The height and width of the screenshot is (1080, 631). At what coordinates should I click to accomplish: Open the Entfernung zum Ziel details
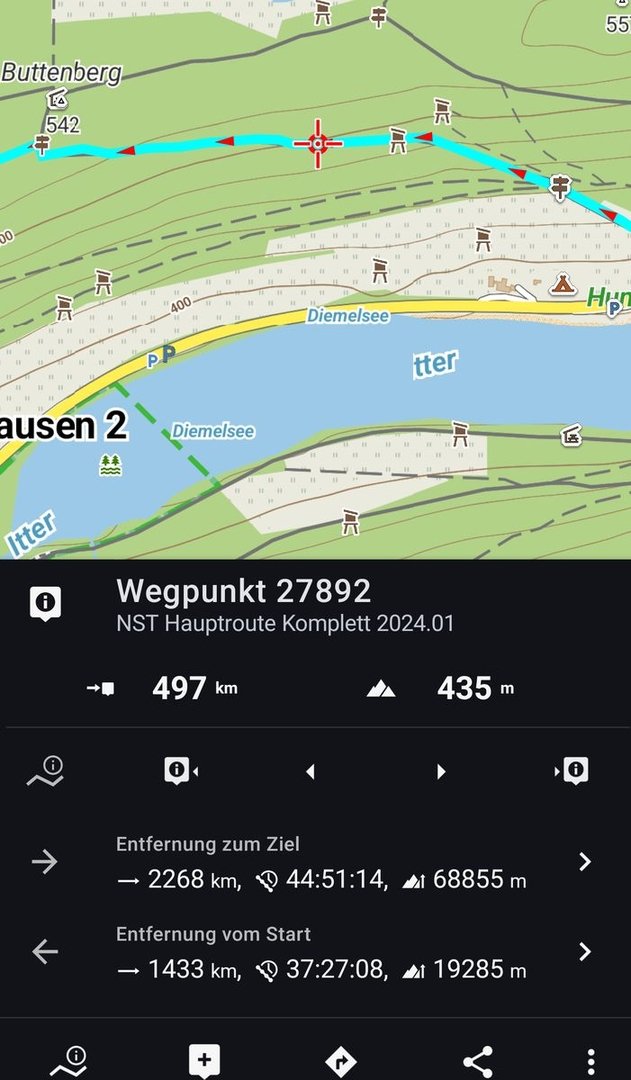pyautogui.click(x=585, y=862)
